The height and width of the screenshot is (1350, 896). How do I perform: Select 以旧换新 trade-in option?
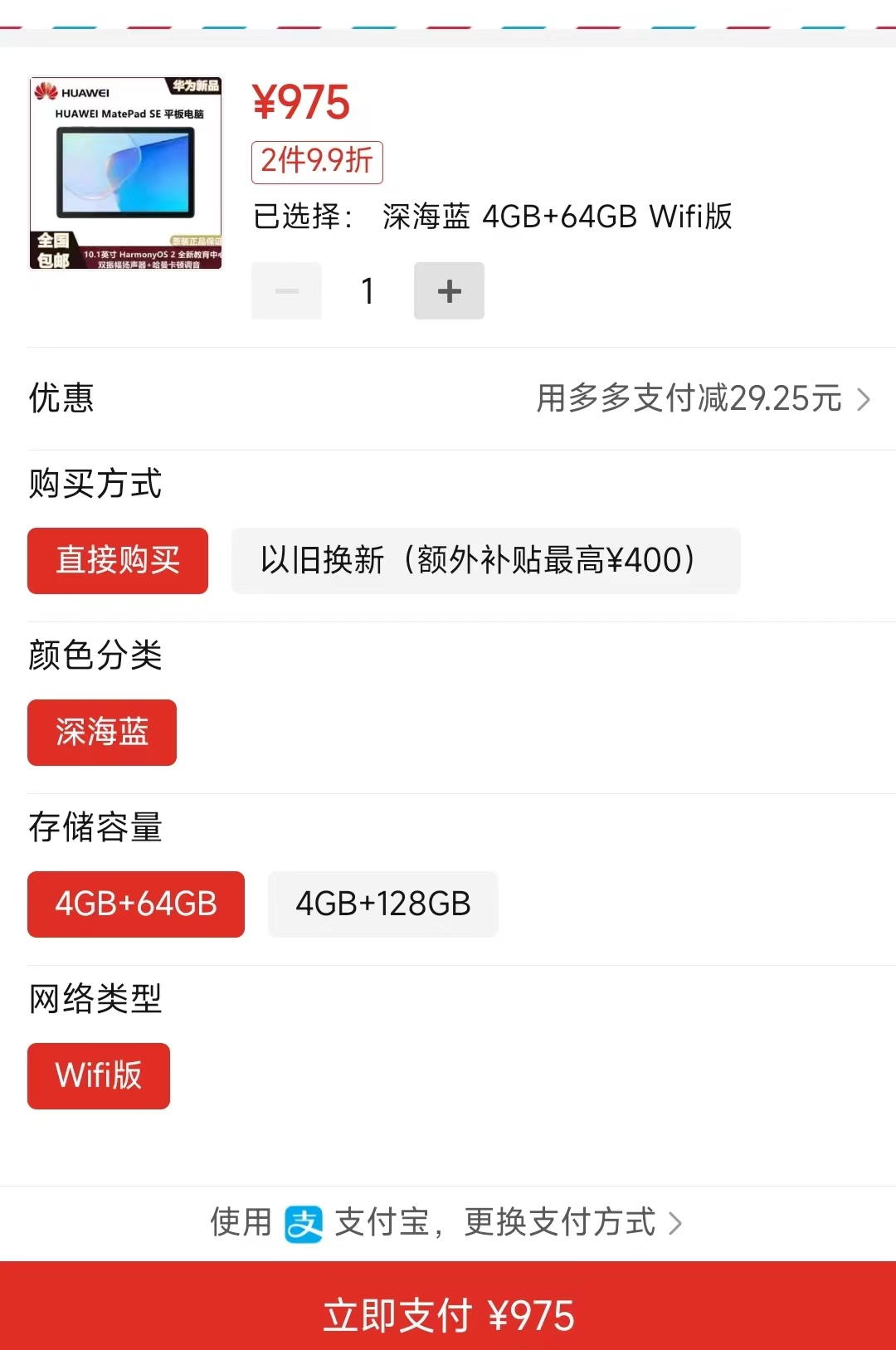485,561
